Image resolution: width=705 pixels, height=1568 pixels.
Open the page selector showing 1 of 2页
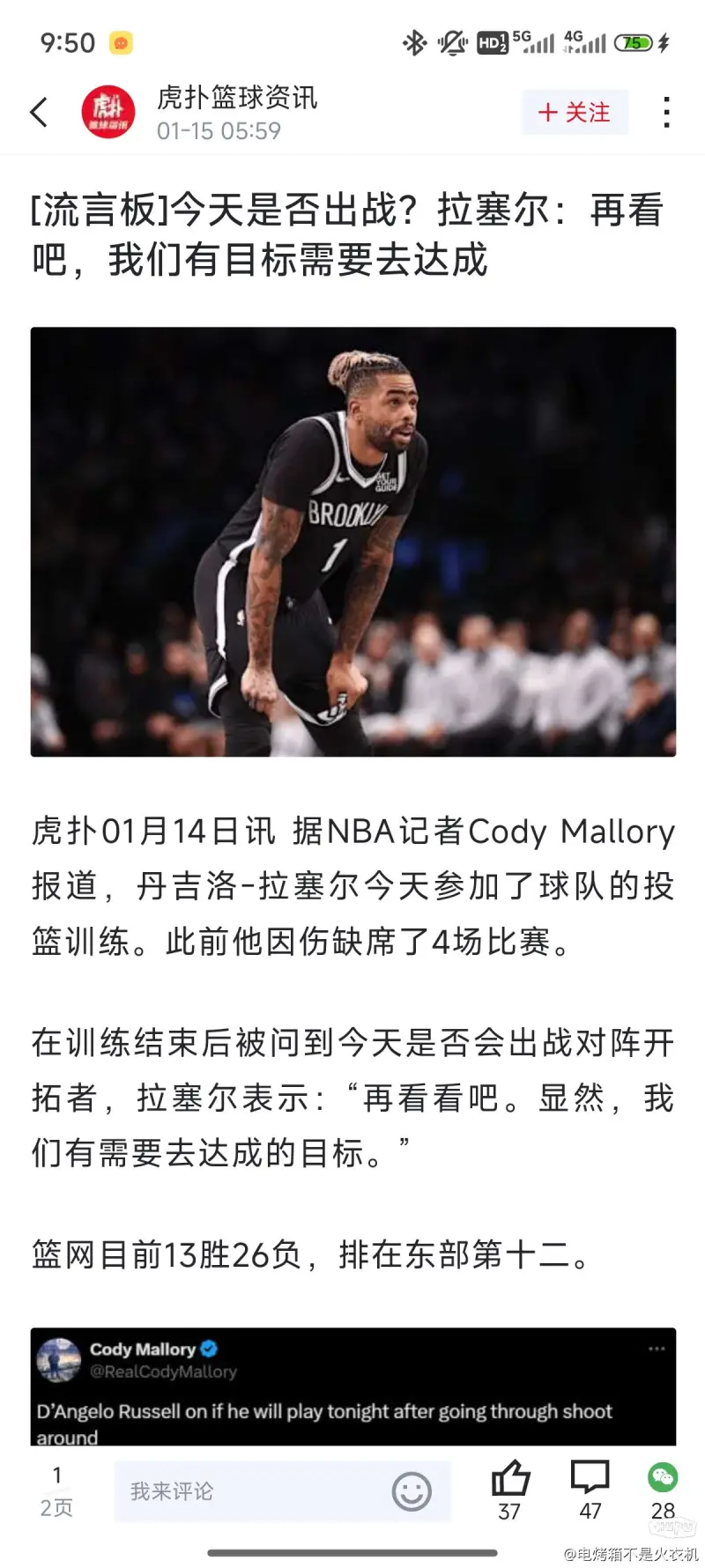pyautogui.click(x=57, y=1490)
